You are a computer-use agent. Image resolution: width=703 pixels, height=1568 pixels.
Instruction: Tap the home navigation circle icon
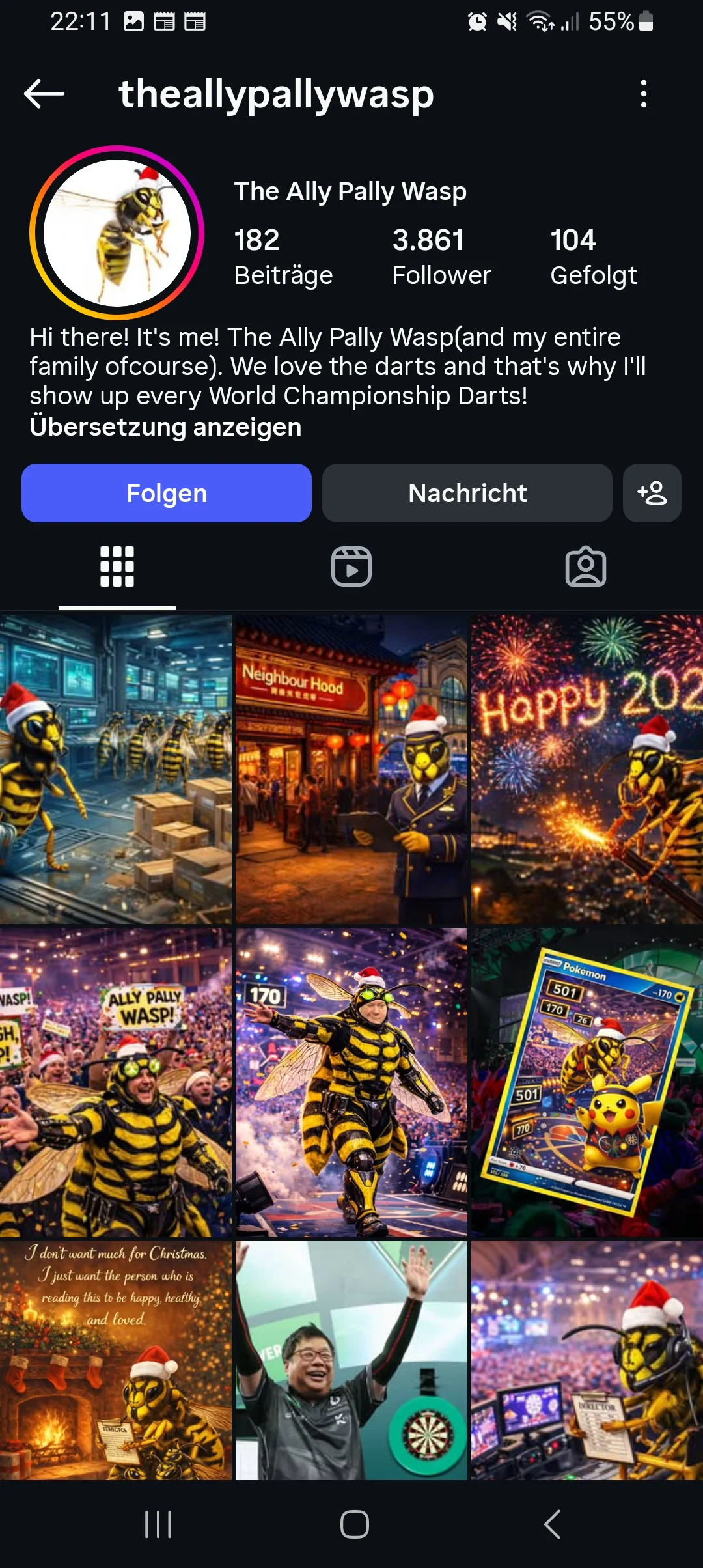point(351,1524)
